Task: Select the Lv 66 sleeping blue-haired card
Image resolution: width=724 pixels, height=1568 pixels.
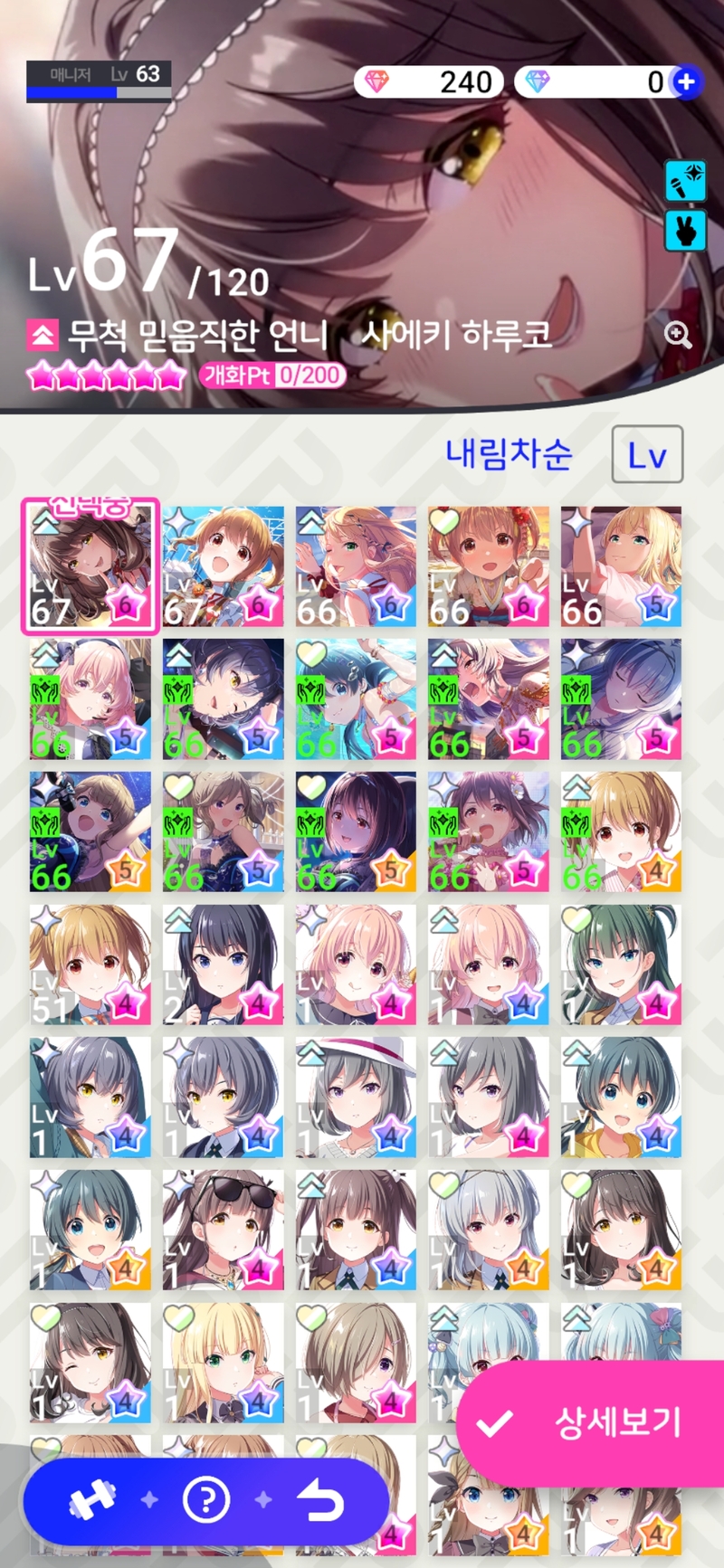Action: [621, 699]
